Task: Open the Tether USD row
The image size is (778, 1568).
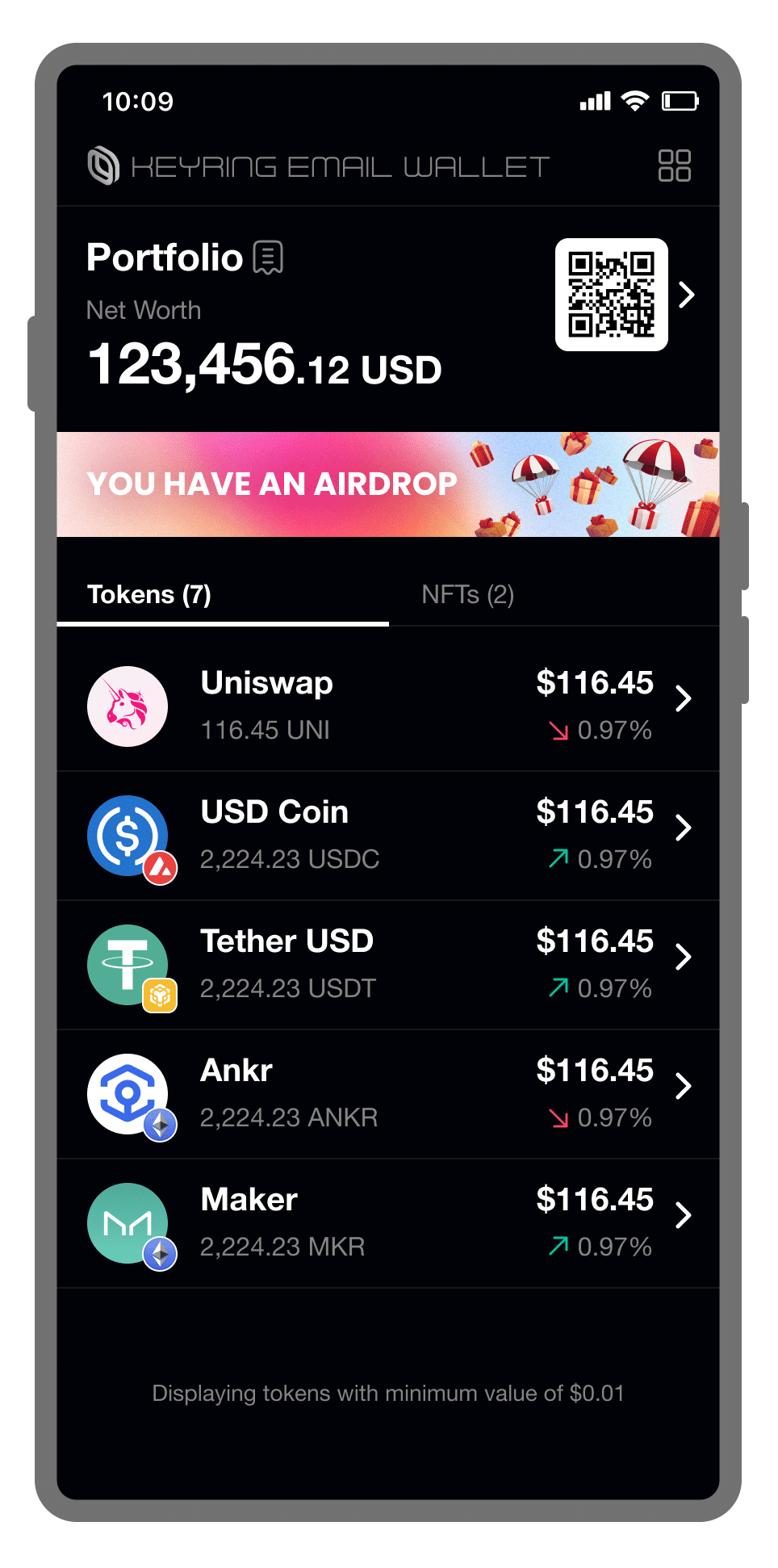Action: pos(387,964)
